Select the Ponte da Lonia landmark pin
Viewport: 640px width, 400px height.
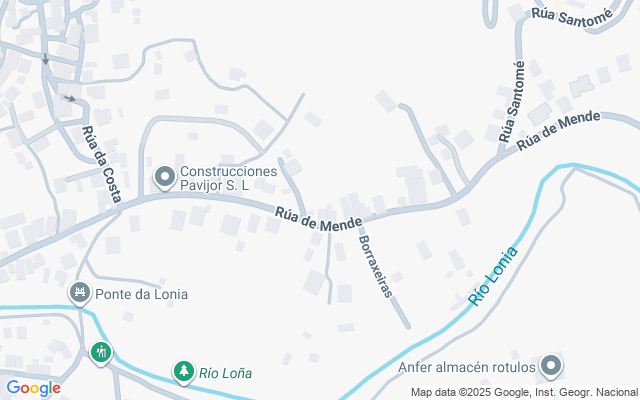click(x=80, y=294)
